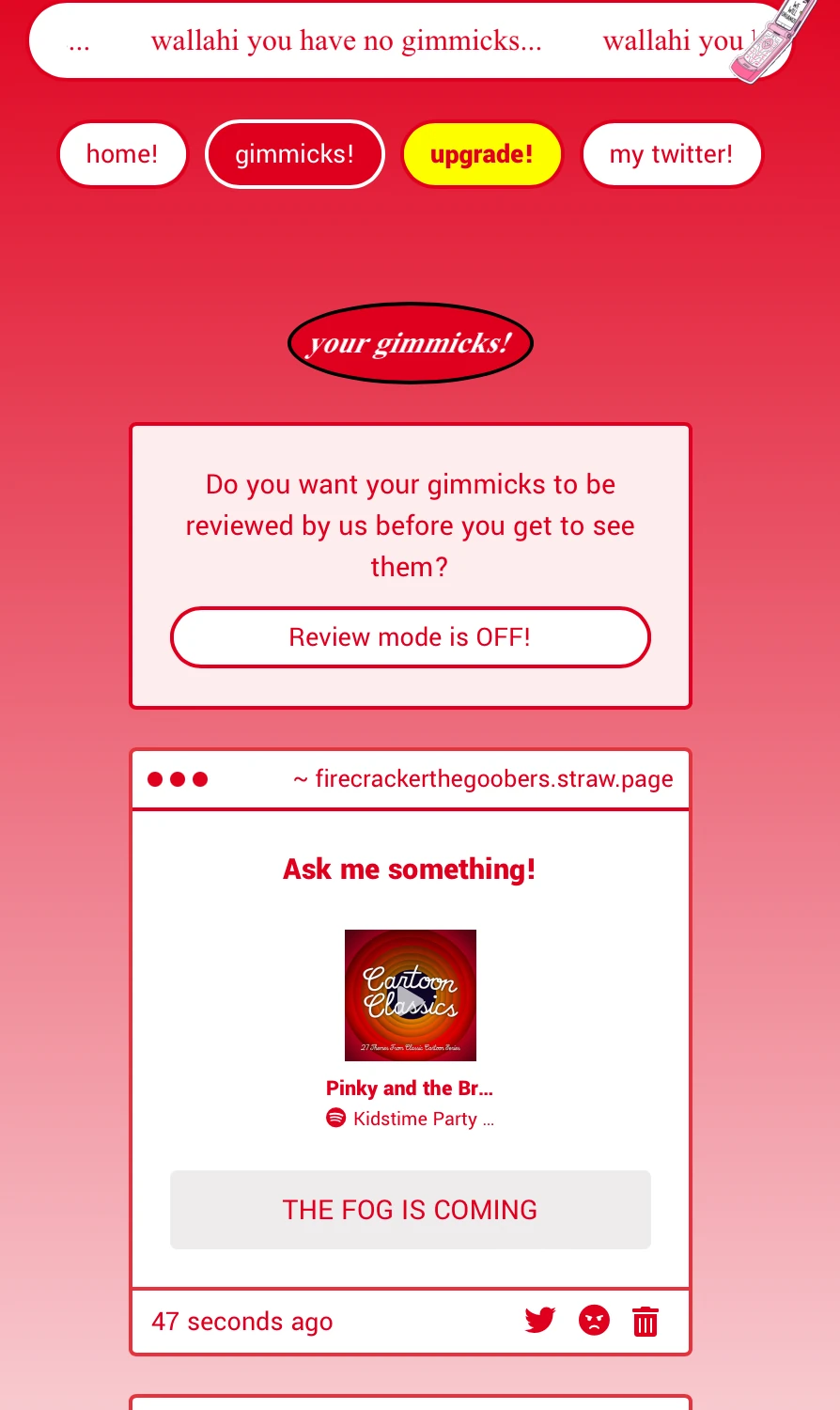Navigate using the home! pill

click(x=122, y=154)
